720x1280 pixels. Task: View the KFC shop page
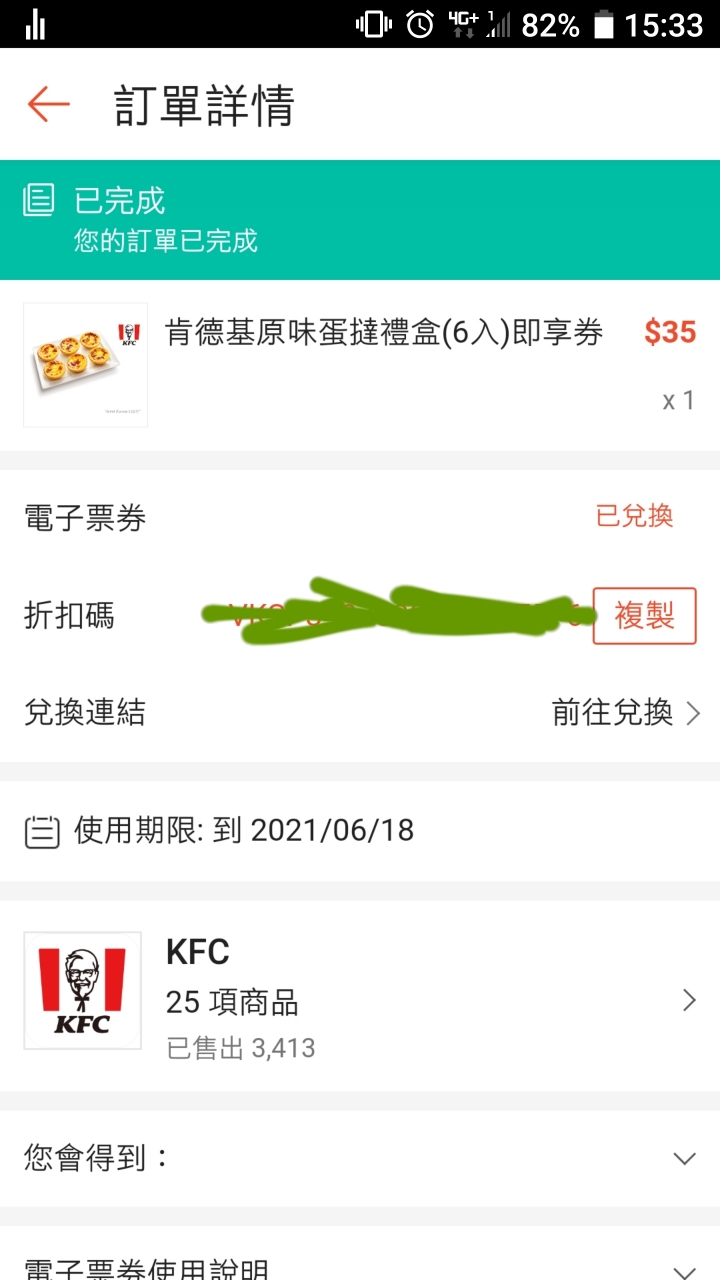[x=360, y=997]
